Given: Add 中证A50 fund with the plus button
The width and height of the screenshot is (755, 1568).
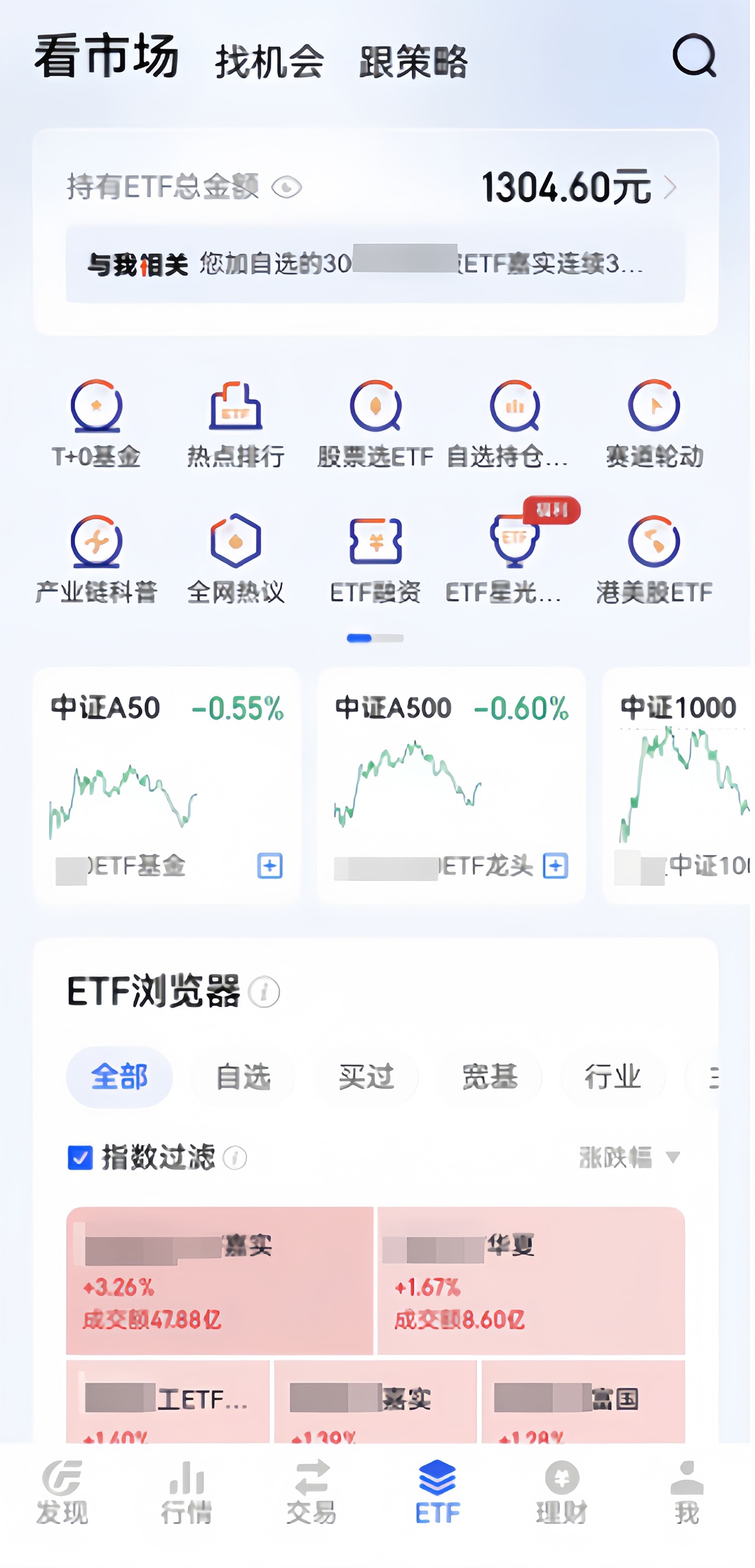Looking at the screenshot, I should [x=270, y=866].
